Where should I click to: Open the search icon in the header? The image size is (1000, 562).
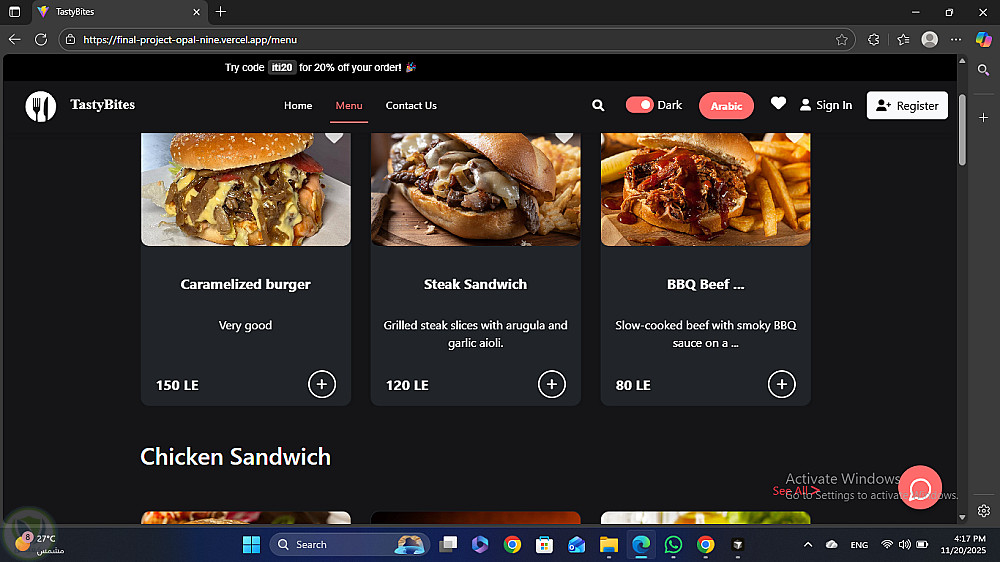click(x=598, y=105)
